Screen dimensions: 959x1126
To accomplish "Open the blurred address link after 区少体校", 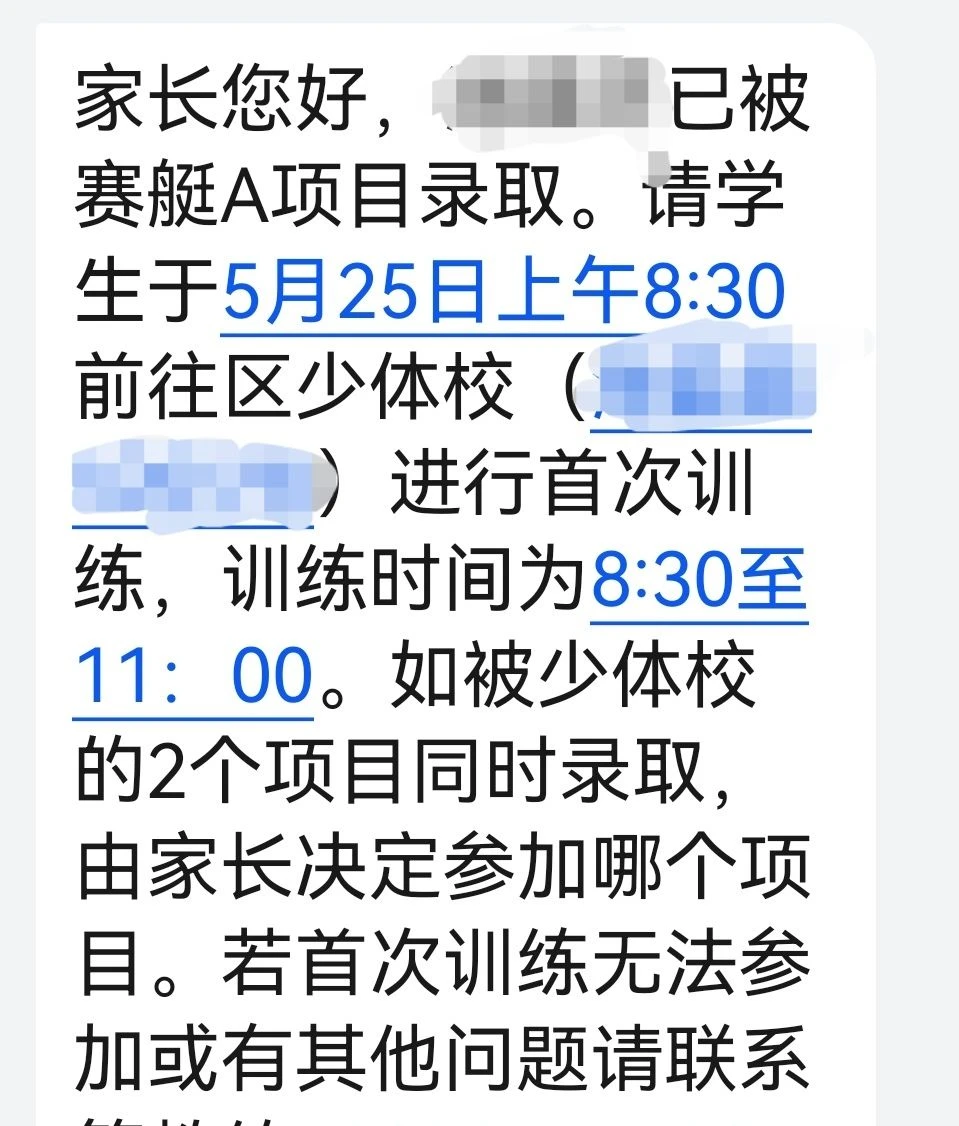I will pos(703,384).
